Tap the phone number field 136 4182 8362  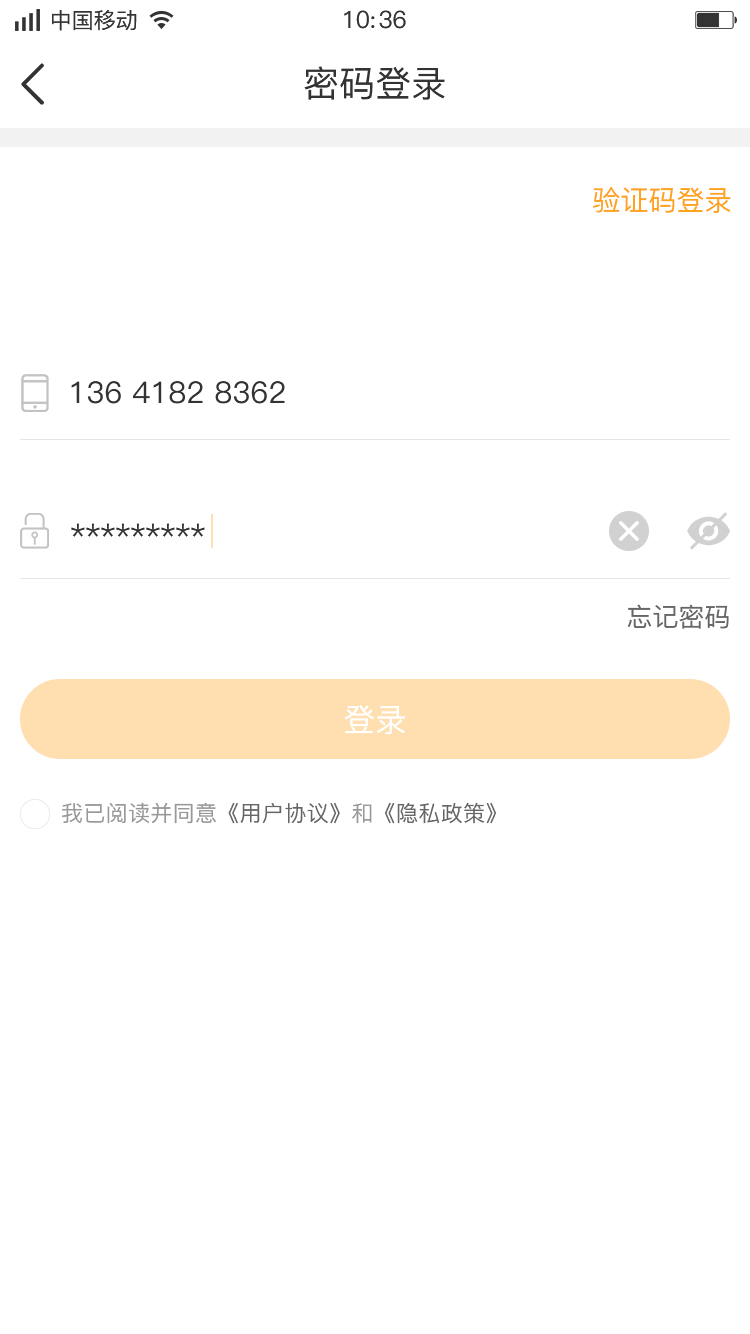[x=375, y=393]
